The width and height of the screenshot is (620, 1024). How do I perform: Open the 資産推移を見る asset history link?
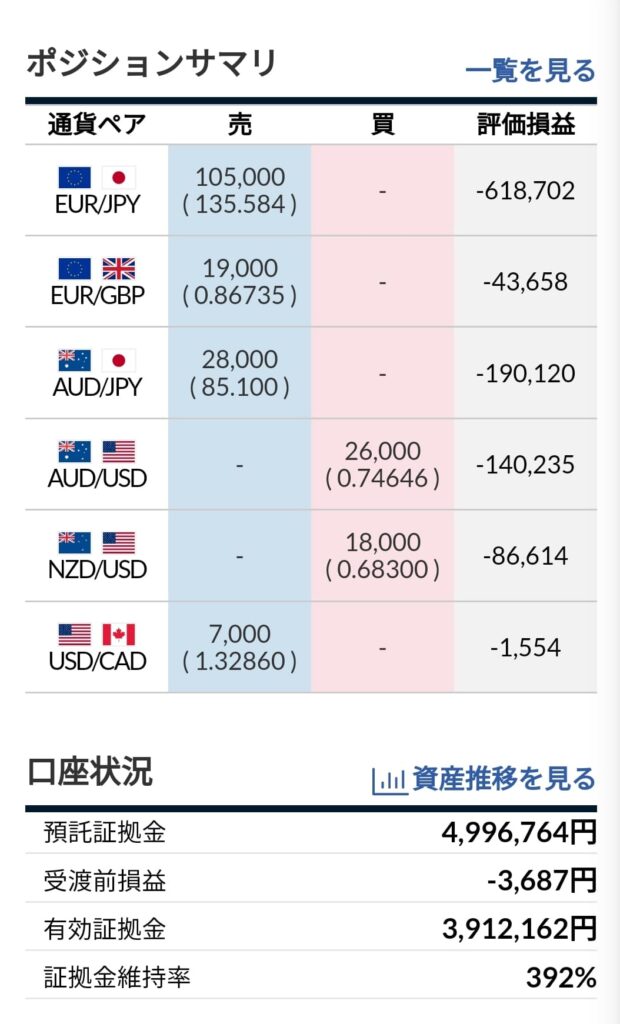(x=483, y=778)
